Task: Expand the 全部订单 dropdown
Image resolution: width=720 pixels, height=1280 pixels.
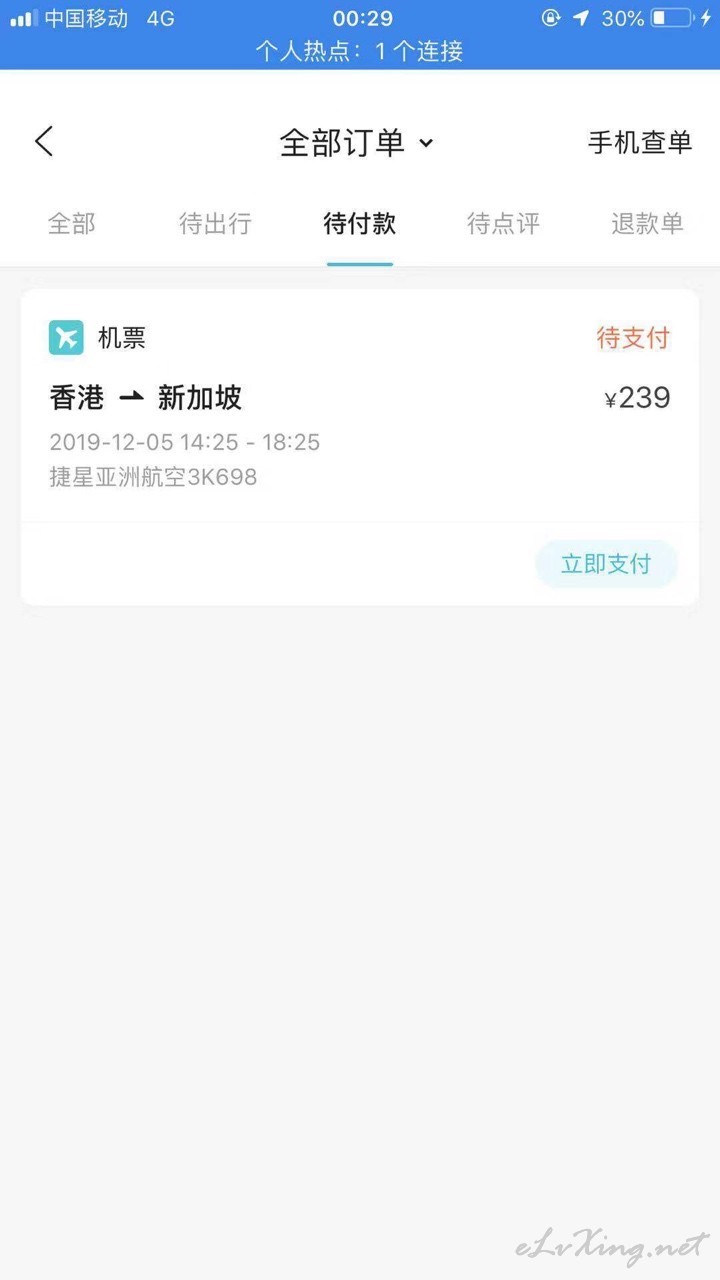Action: (x=357, y=143)
